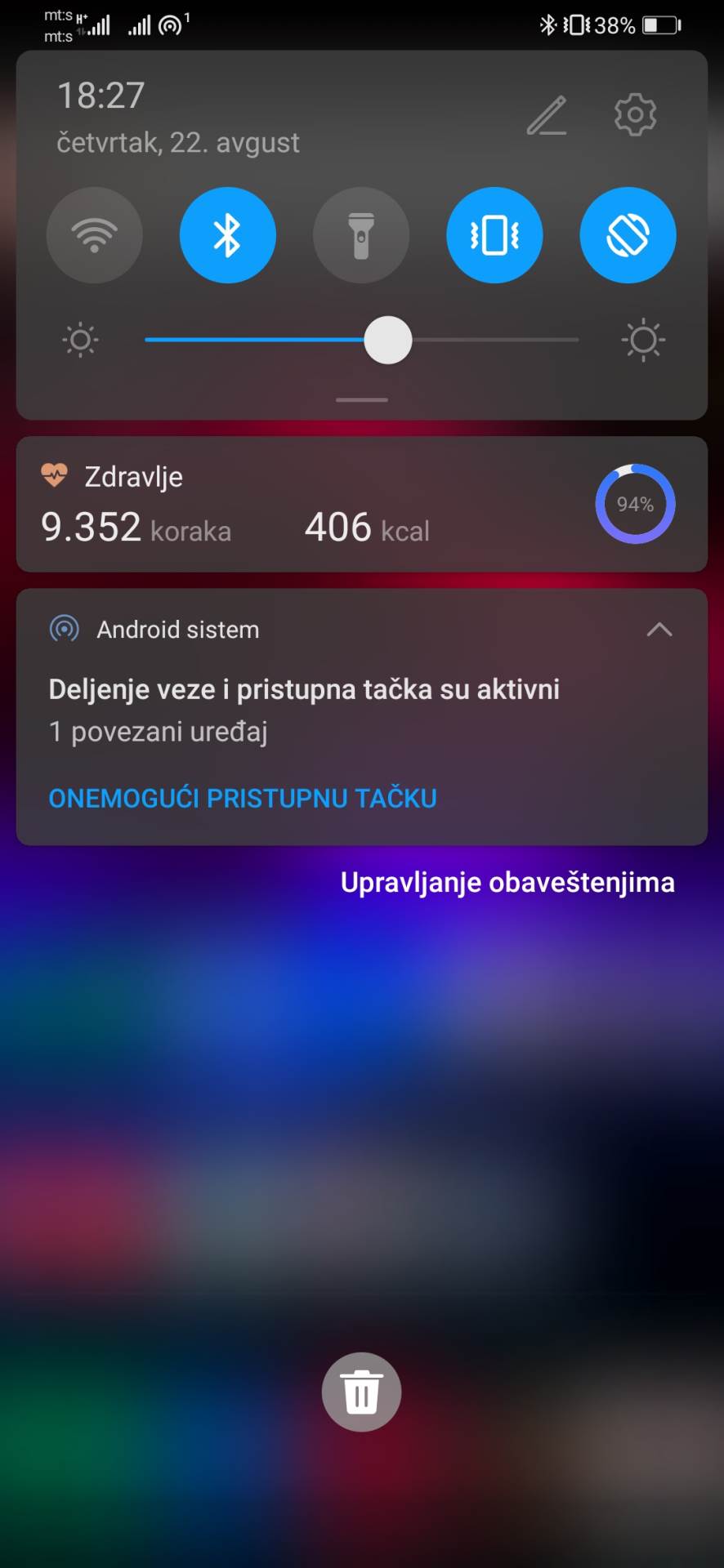The image size is (724, 1568).
Task: Tap the Android sistem hotspot icon
Action: (x=63, y=629)
